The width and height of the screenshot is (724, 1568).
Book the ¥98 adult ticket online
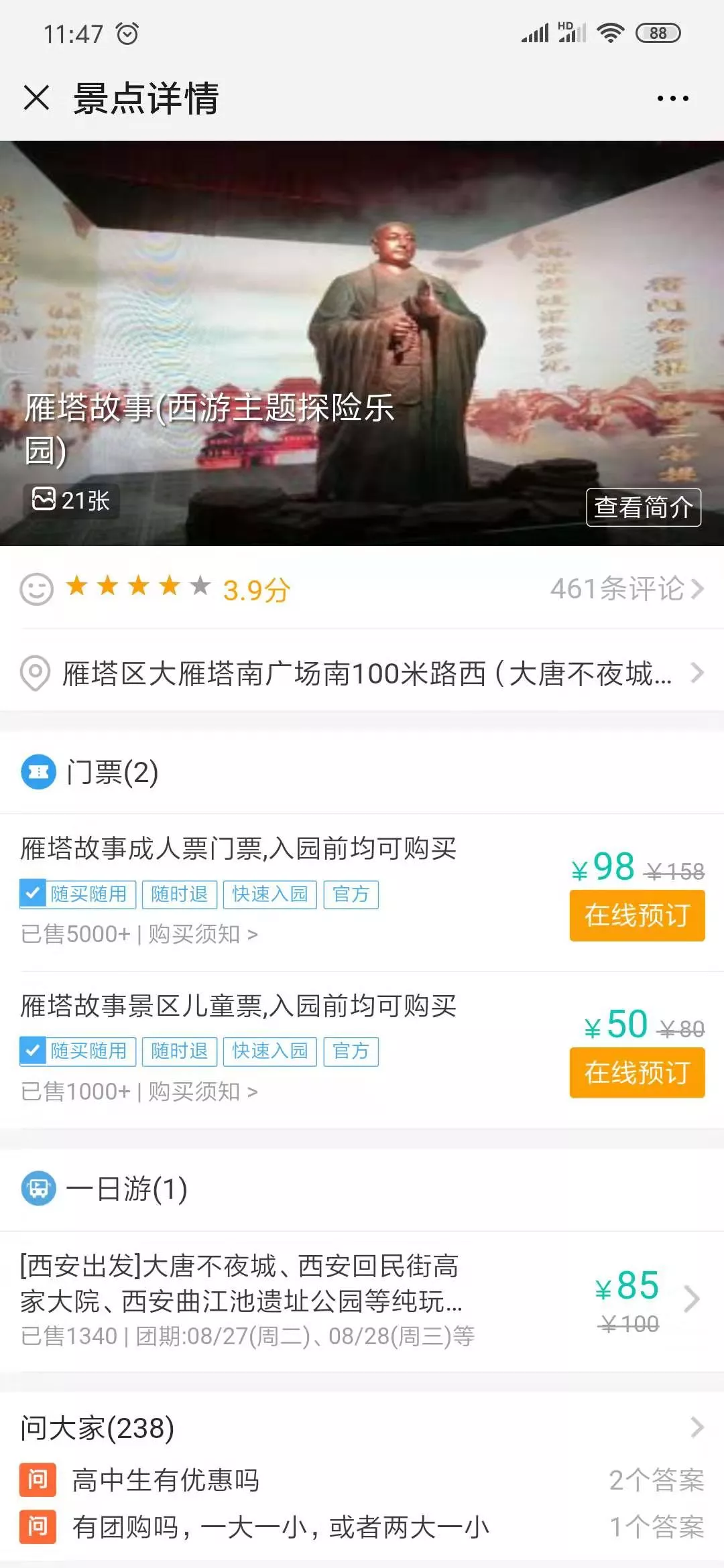(x=637, y=915)
